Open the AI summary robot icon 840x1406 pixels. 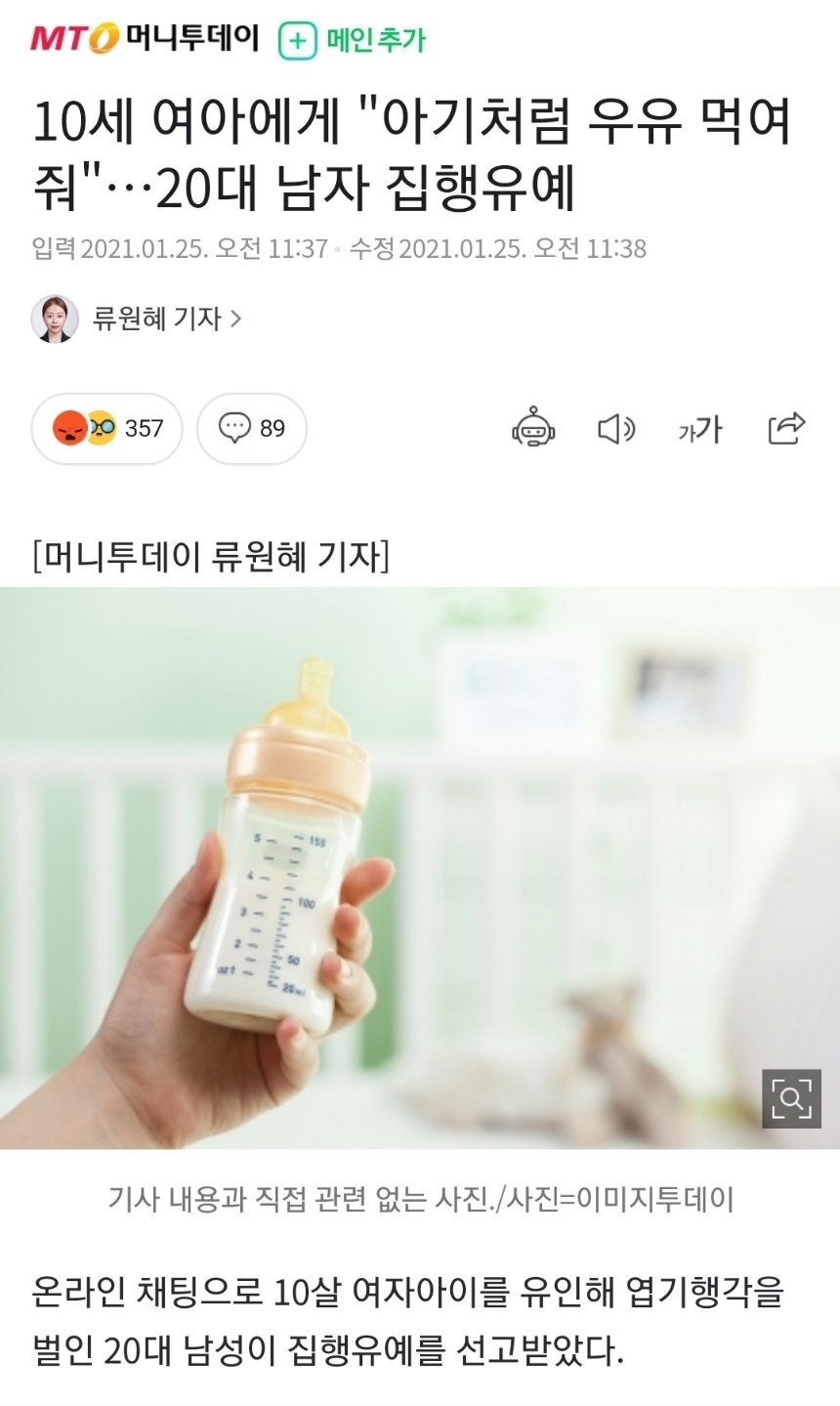533,428
